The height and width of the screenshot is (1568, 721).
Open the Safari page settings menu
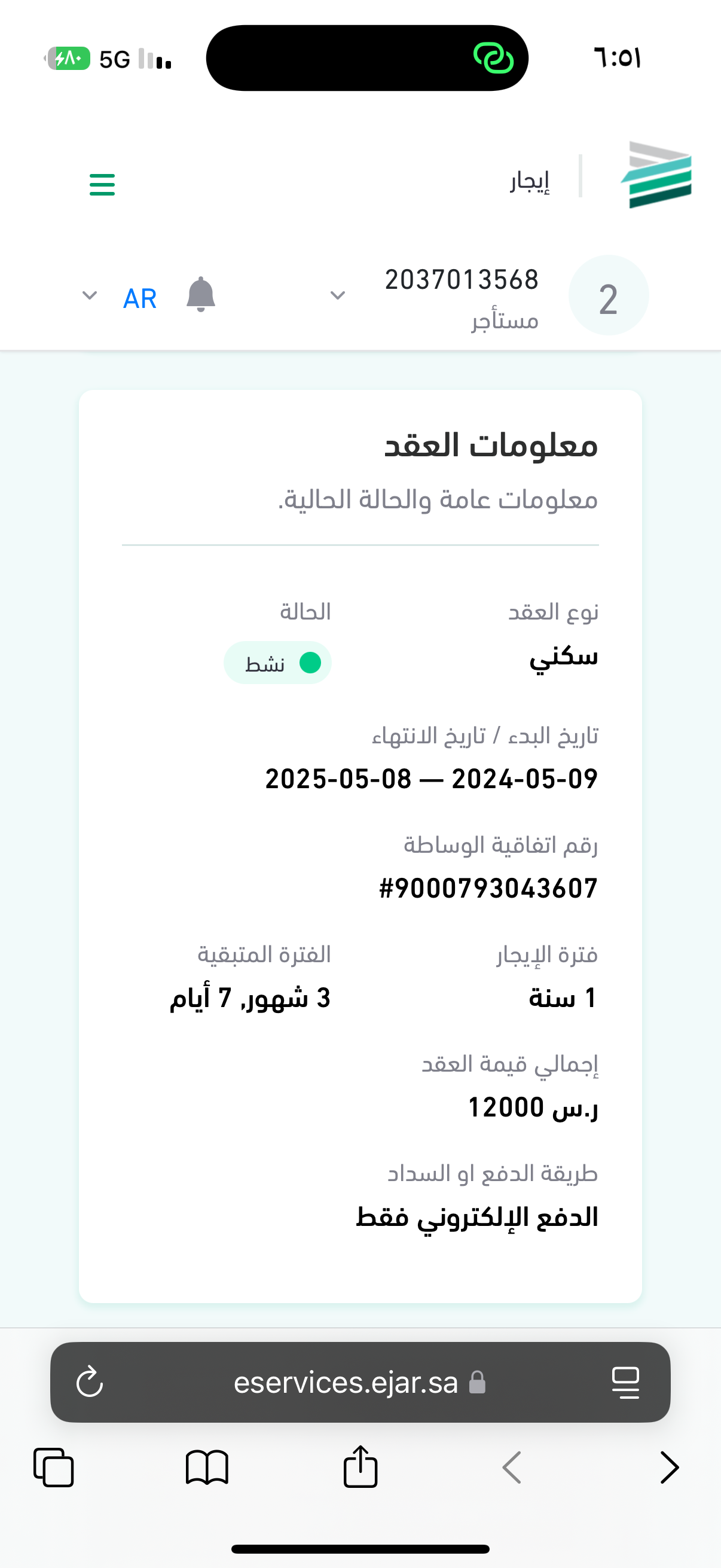[x=625, y=1382]
